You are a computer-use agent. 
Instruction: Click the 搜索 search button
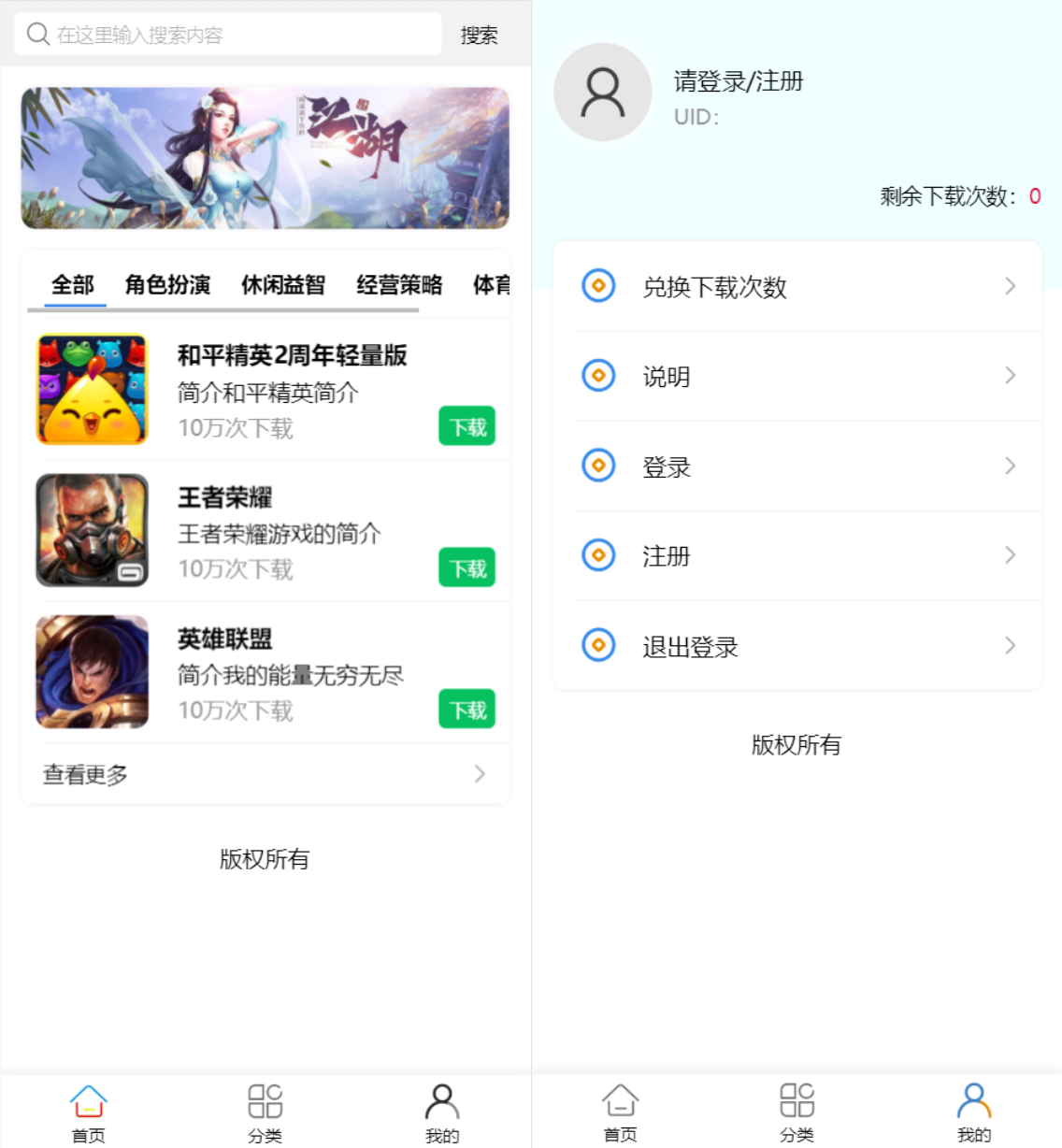pyautogui.click(x=480, y=34)
